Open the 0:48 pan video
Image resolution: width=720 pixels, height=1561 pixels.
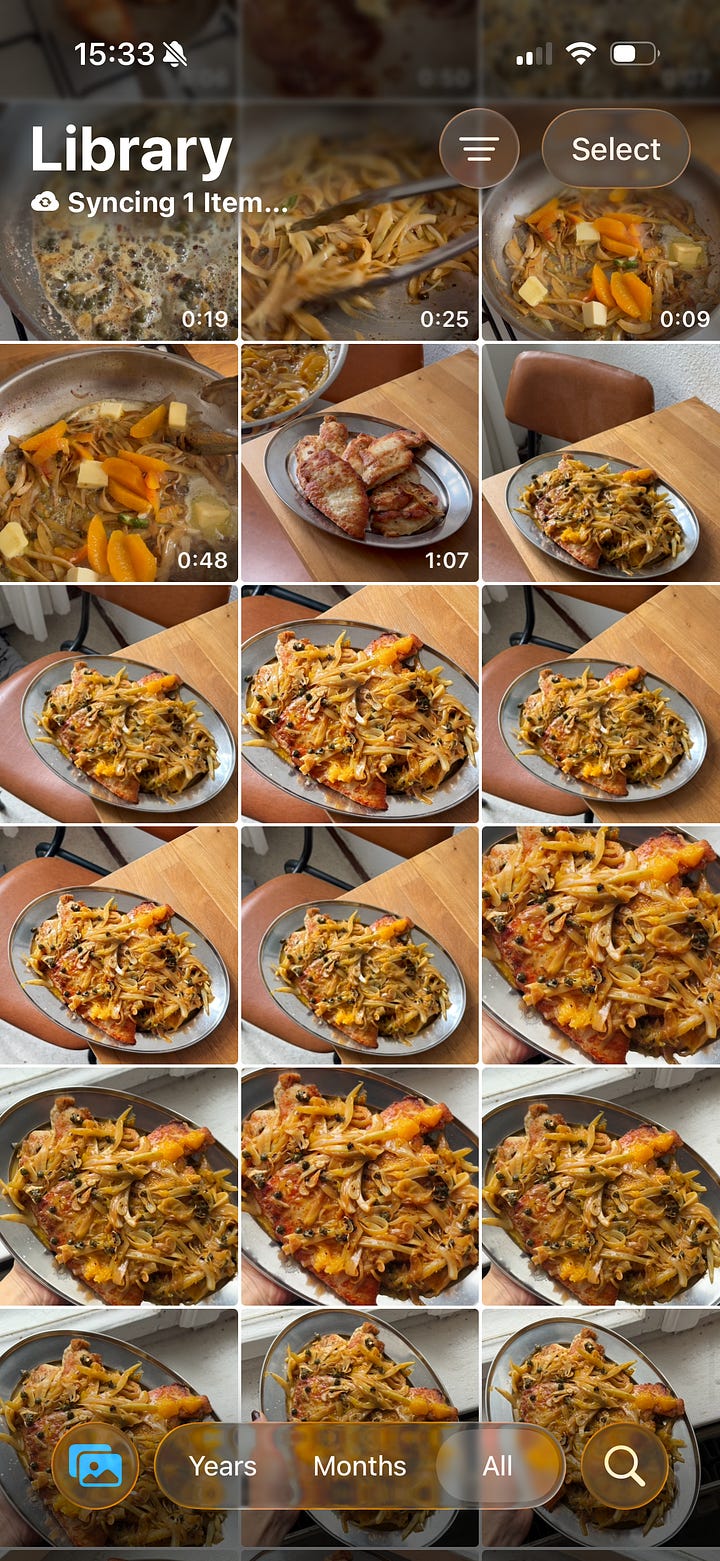tap(118, 462)
